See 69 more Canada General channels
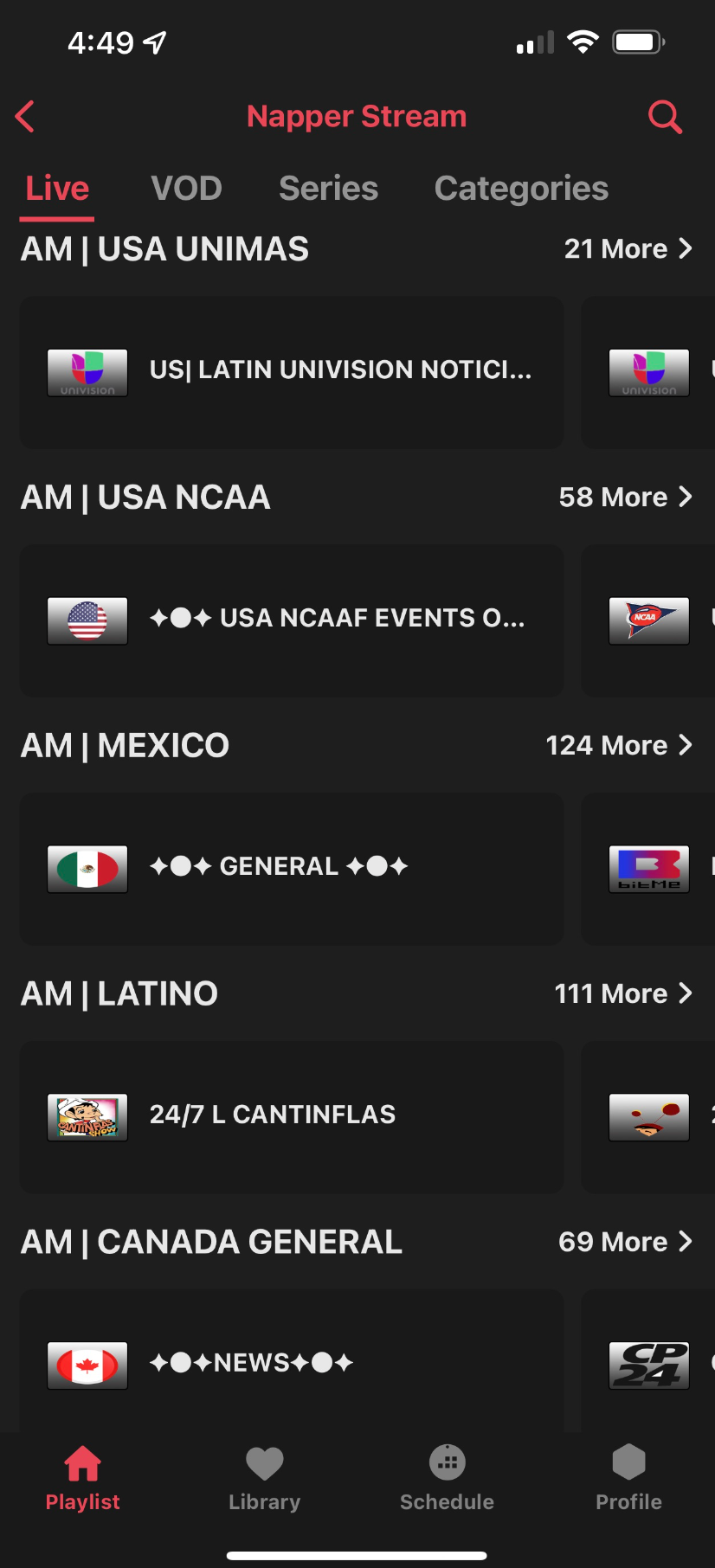715x1568 pixels. (x=625, y=1243)
